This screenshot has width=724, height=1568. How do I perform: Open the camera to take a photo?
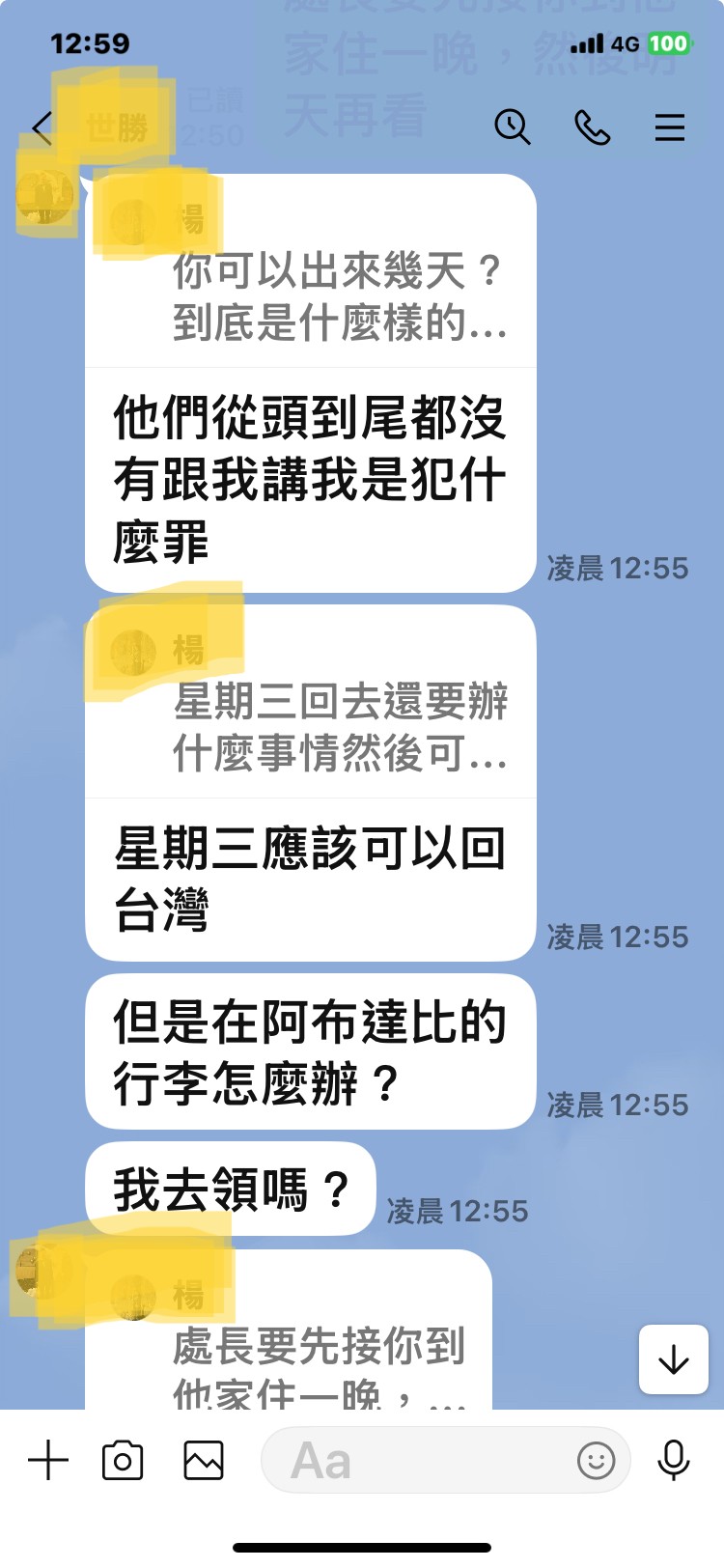(123, 1460)
